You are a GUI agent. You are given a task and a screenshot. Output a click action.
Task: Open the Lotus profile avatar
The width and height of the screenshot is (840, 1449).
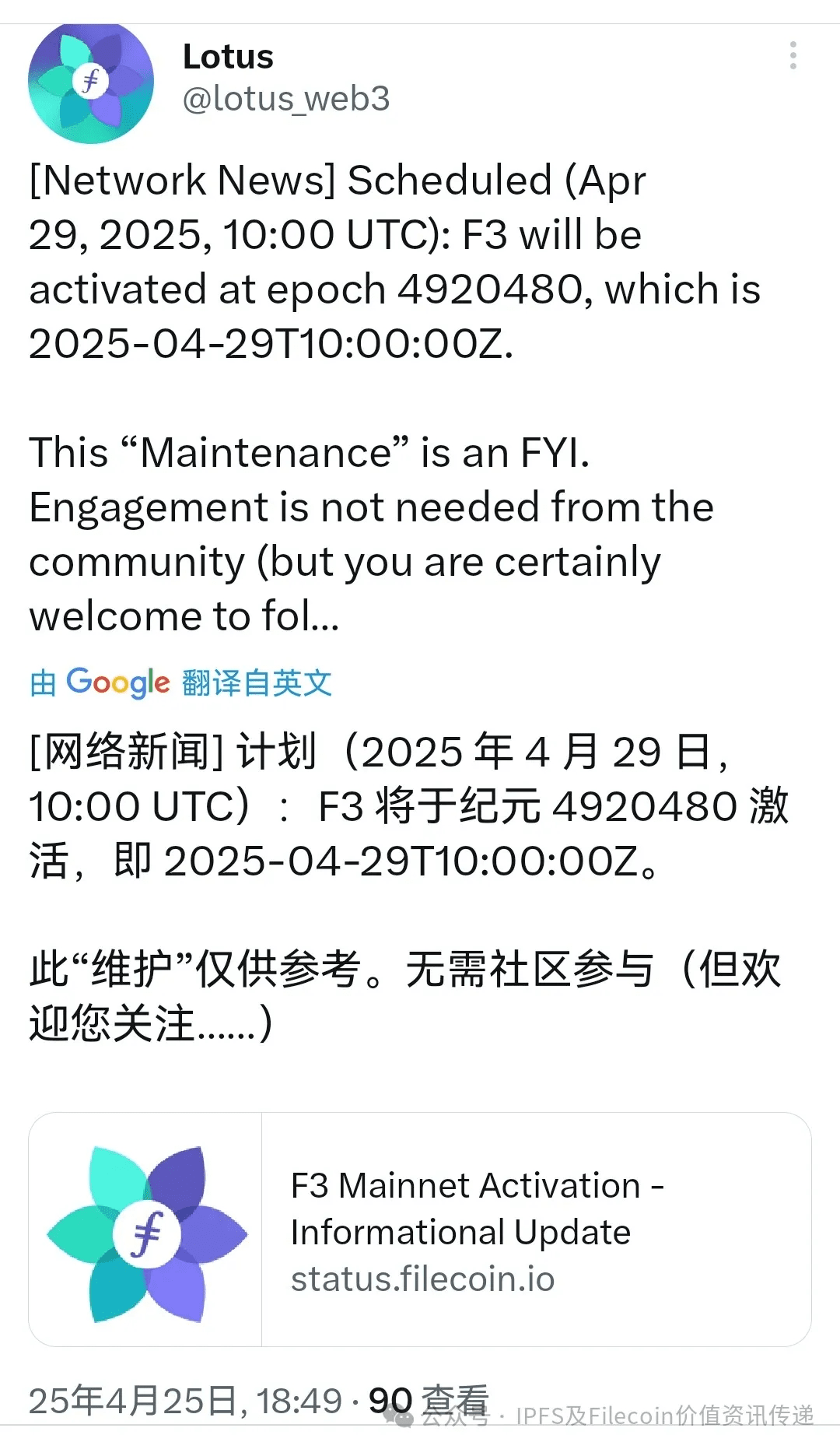point(91,82)
